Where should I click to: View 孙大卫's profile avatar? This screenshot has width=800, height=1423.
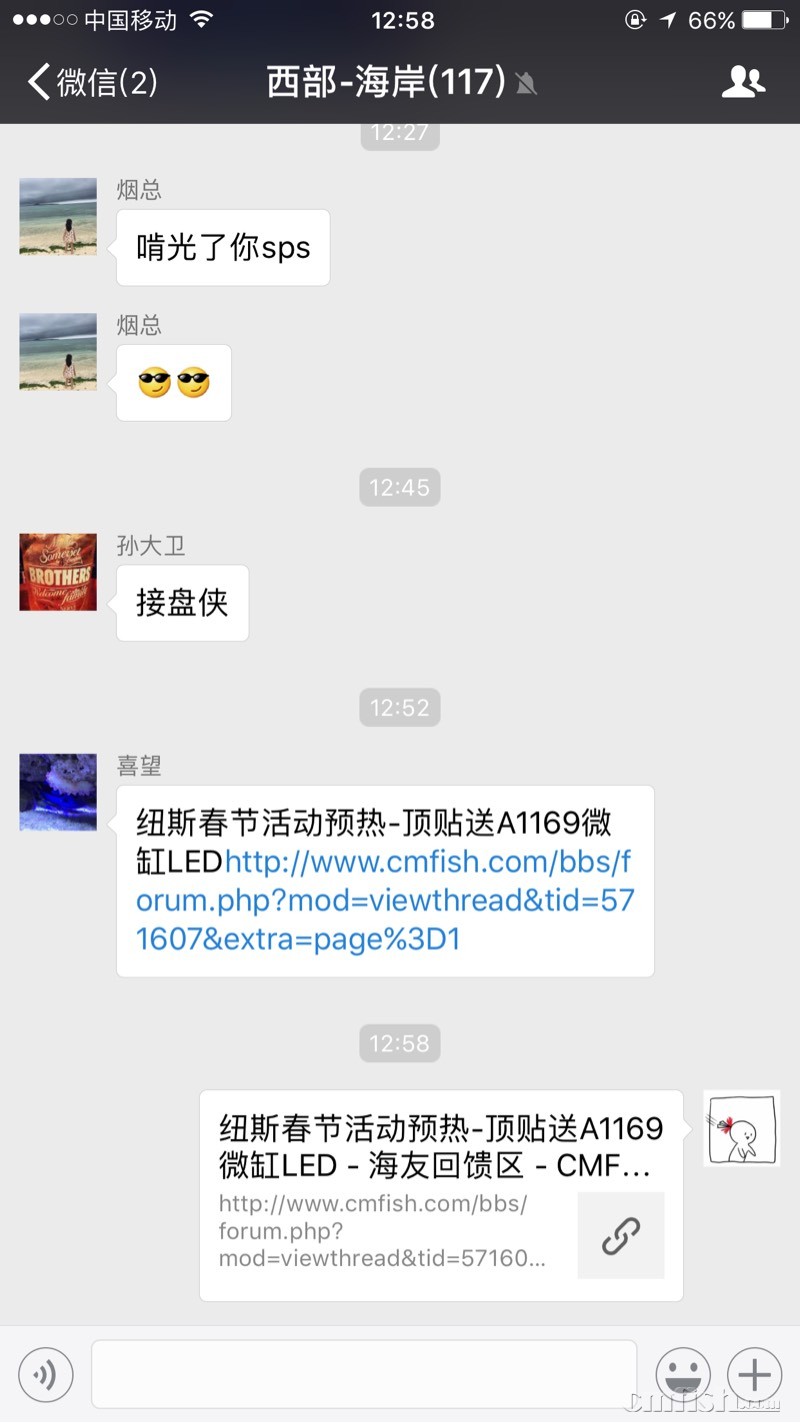click(x=58, y=572)
